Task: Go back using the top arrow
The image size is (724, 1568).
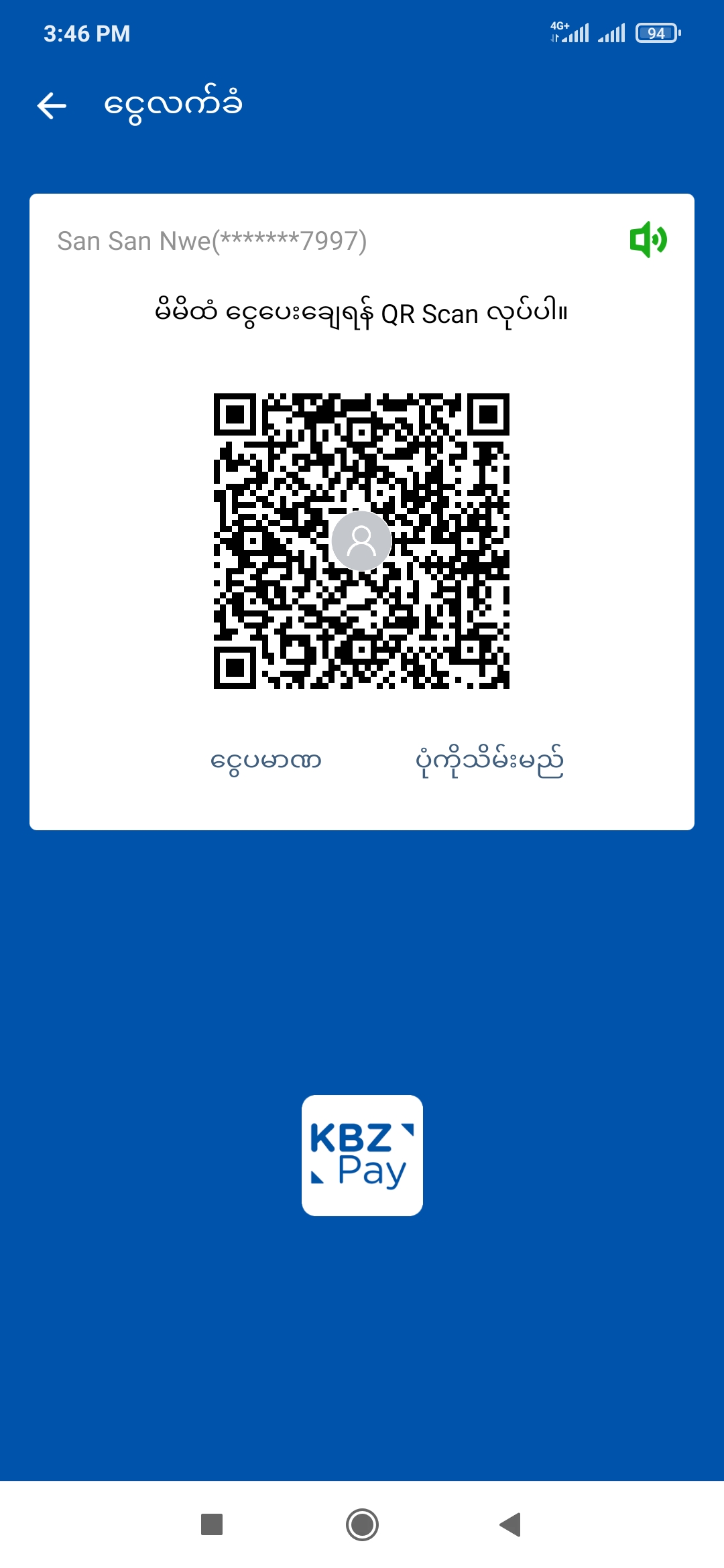Action: [x=52, y=105]
